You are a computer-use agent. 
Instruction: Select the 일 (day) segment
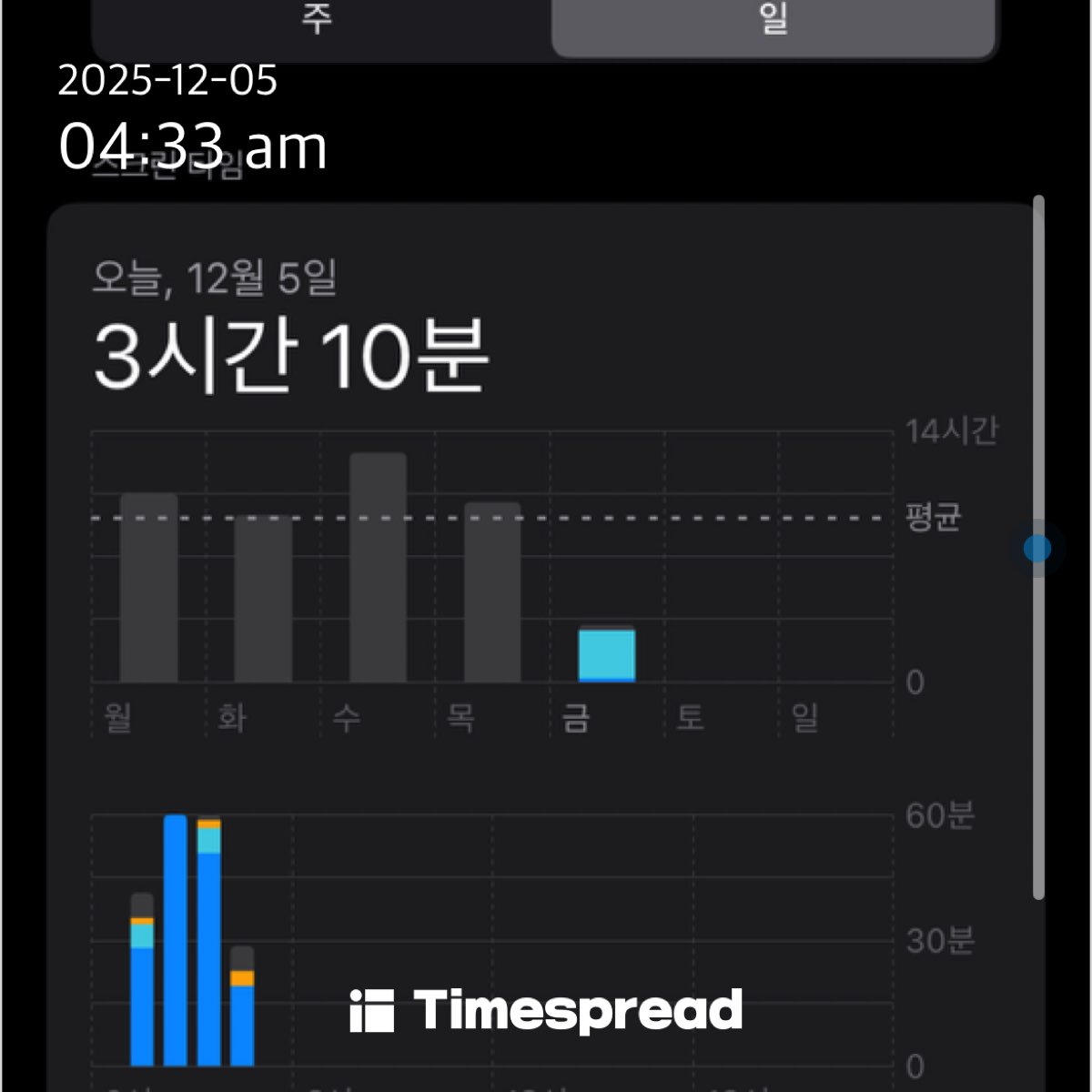tap(773, 20)
